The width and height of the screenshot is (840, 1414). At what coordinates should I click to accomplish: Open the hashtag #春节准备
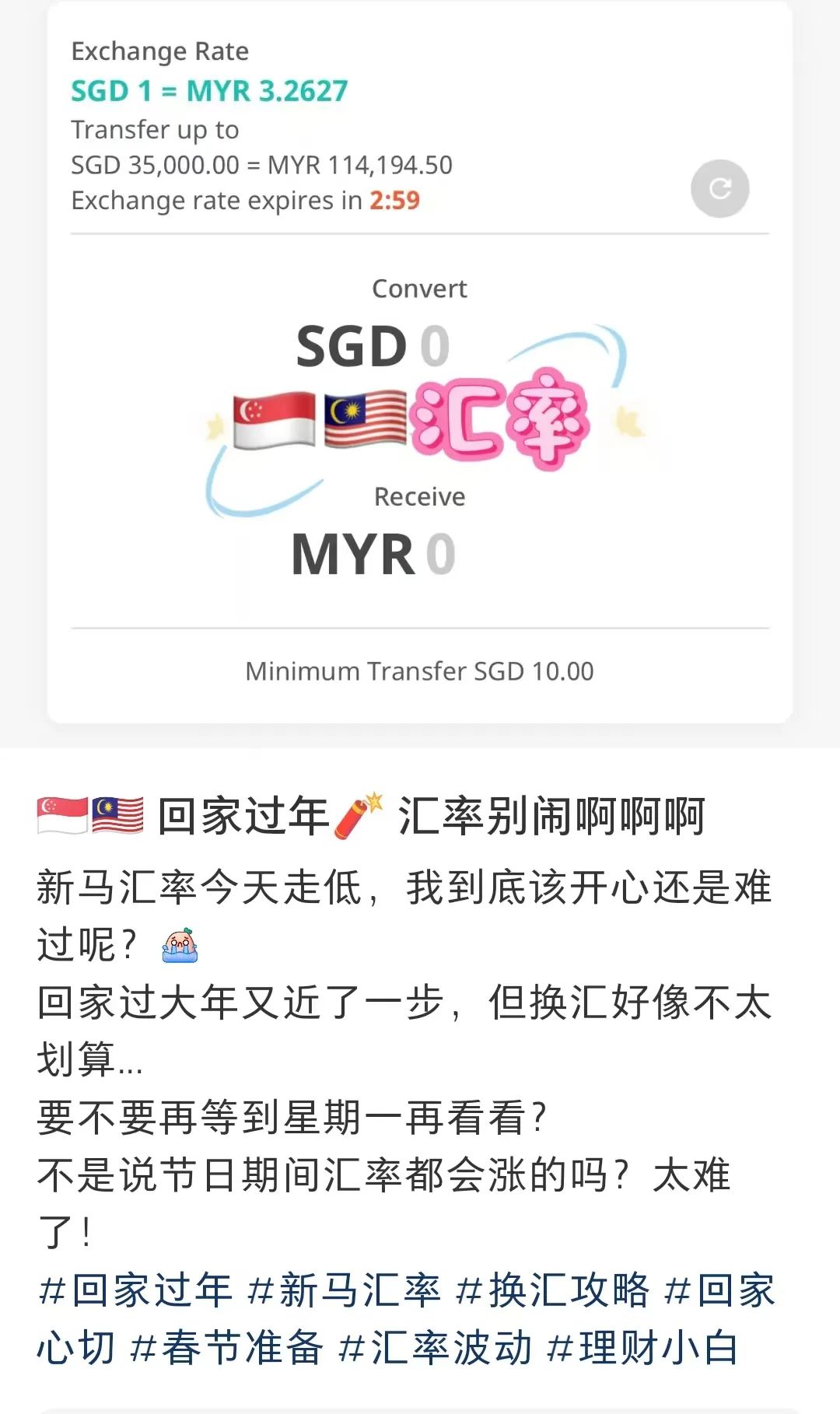[x=226, y=1349]
